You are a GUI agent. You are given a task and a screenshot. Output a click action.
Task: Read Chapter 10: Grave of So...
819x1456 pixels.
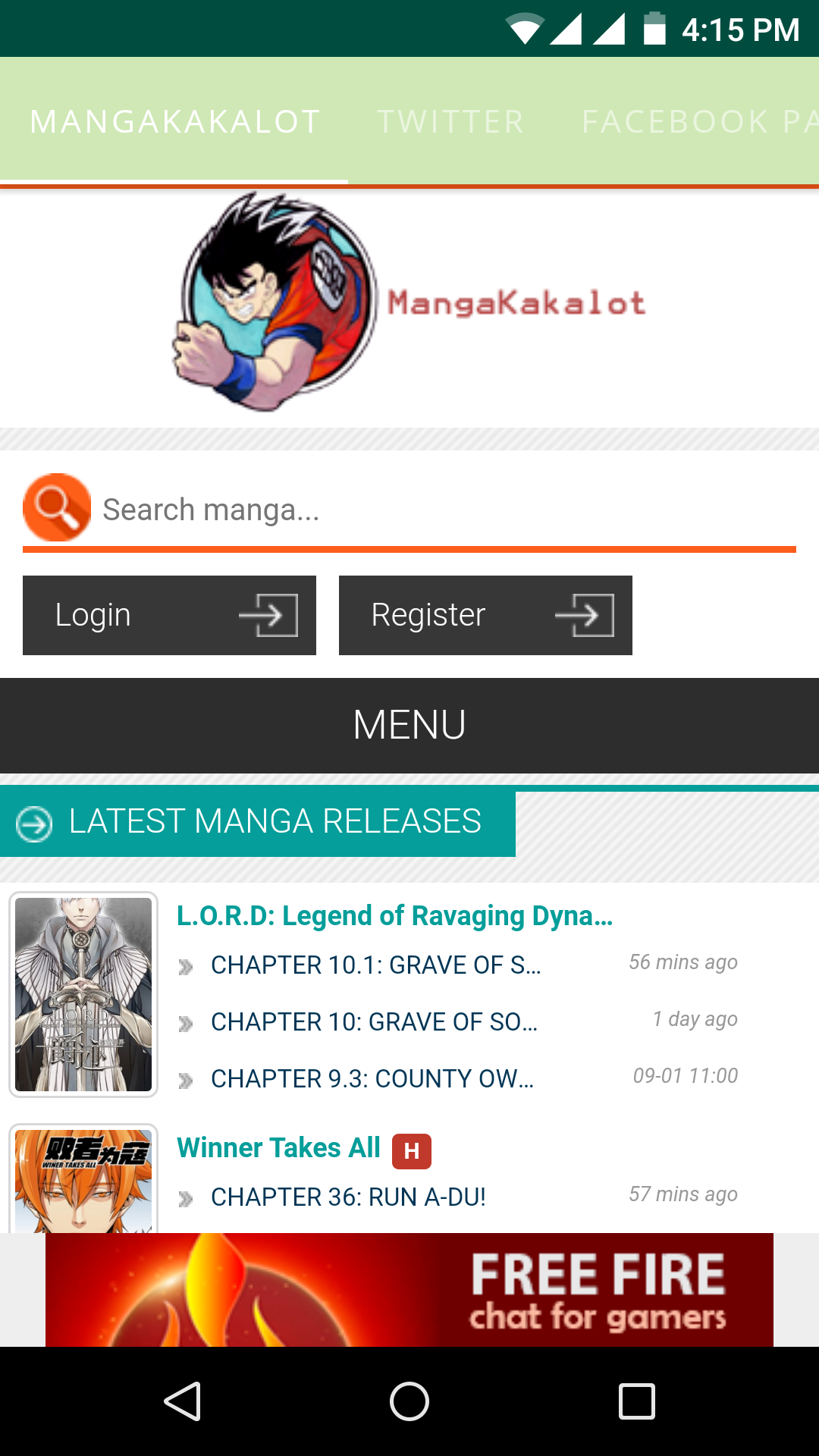tap(374, 1022)
